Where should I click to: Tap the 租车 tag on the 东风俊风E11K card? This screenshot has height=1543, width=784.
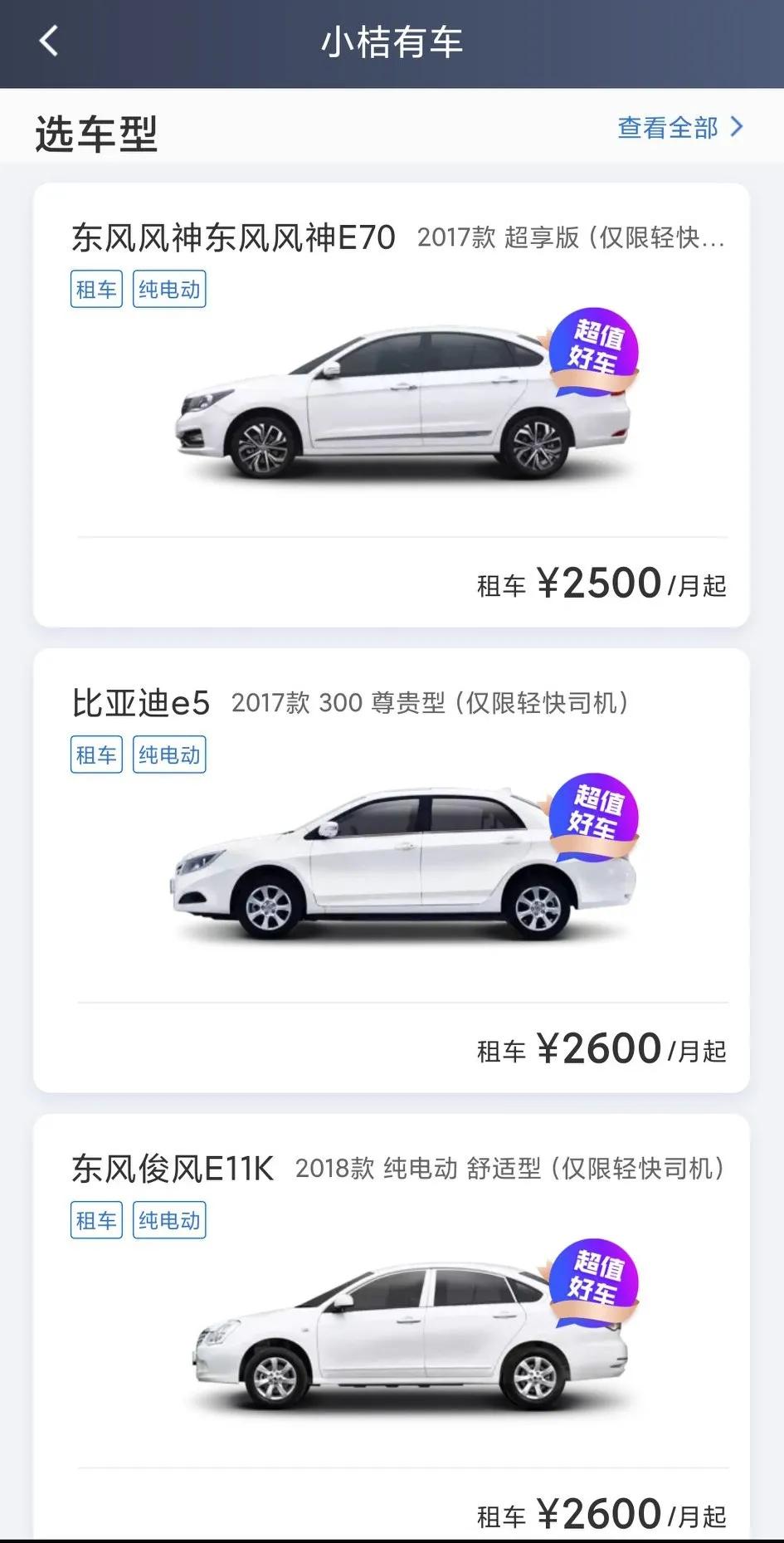tap(95, 1219)
